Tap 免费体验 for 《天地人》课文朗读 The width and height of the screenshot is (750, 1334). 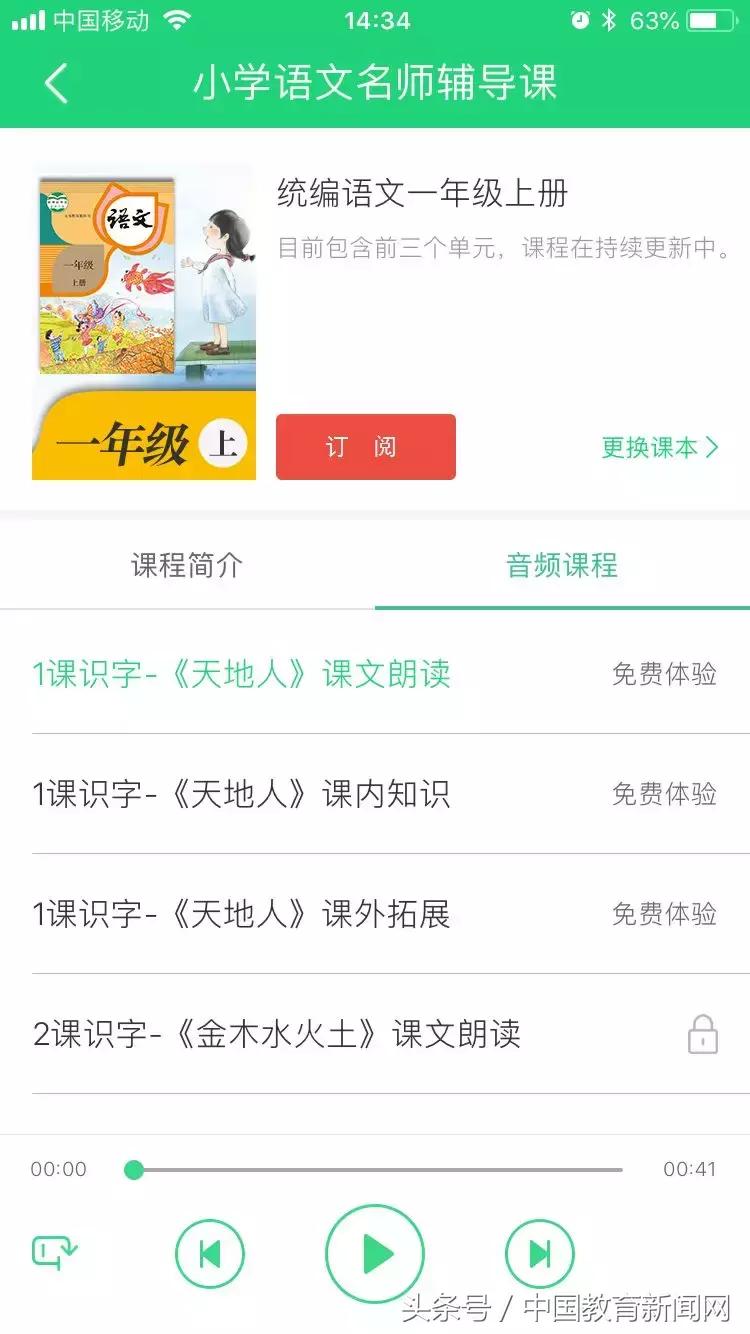coord(664,675)
